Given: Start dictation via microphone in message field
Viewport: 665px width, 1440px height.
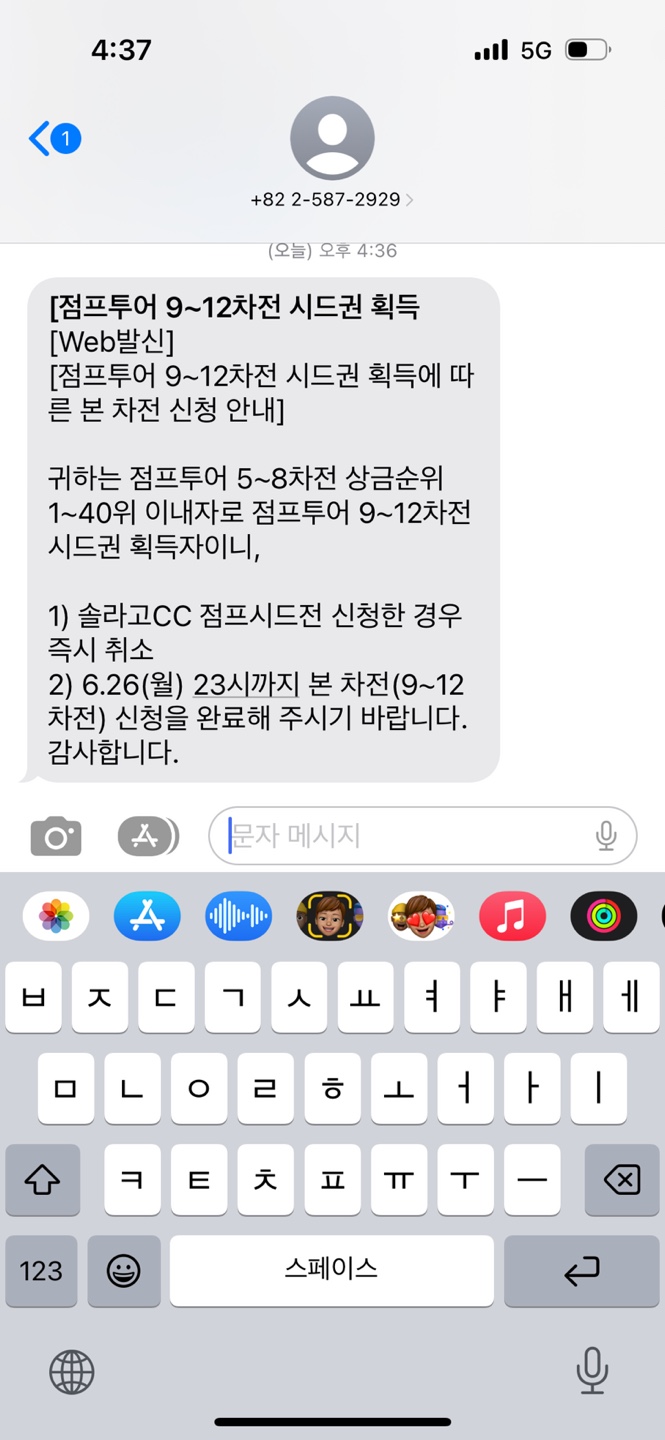Looking at the screenshot, I should [606, 835].
